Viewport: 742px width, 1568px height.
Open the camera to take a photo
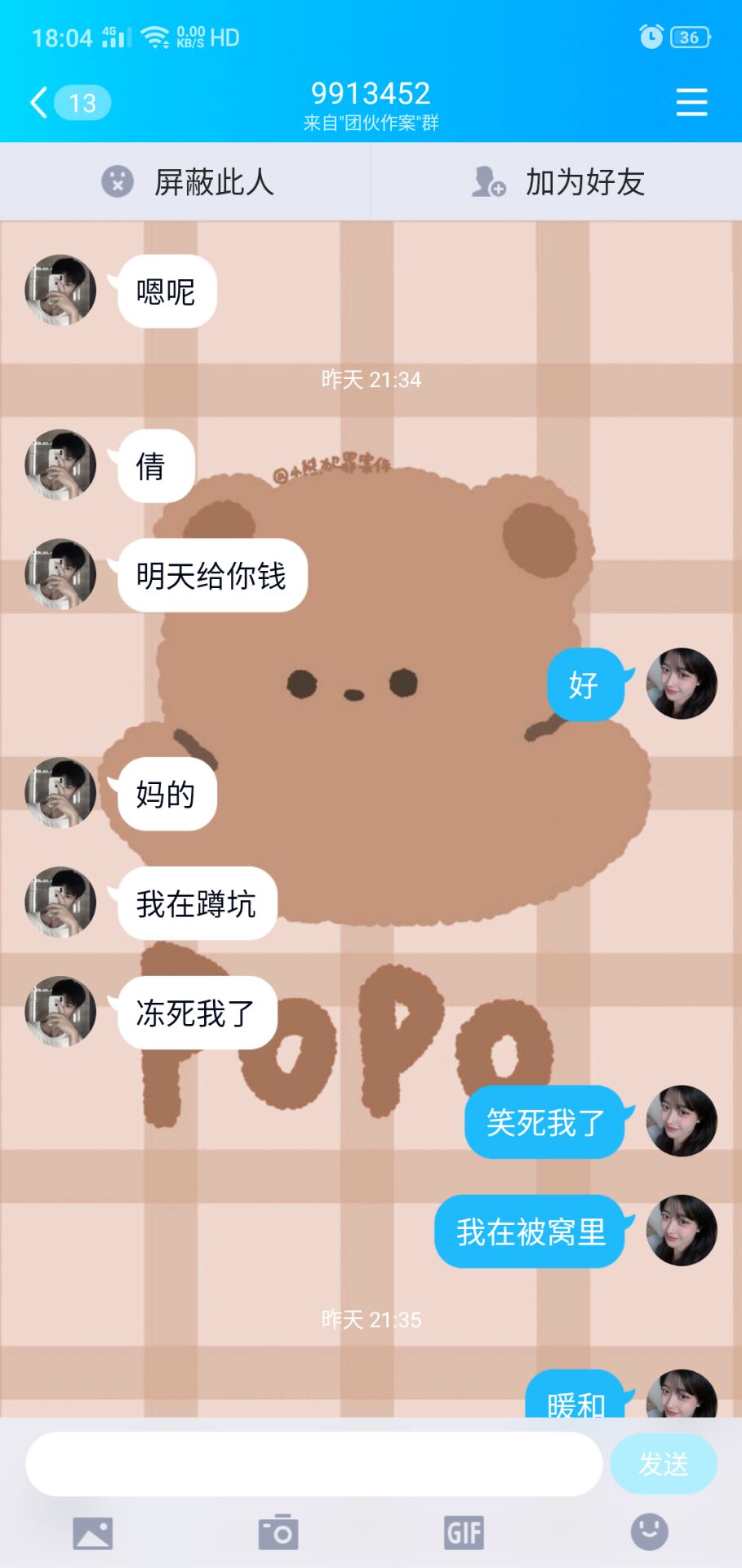click(278, 1532)
